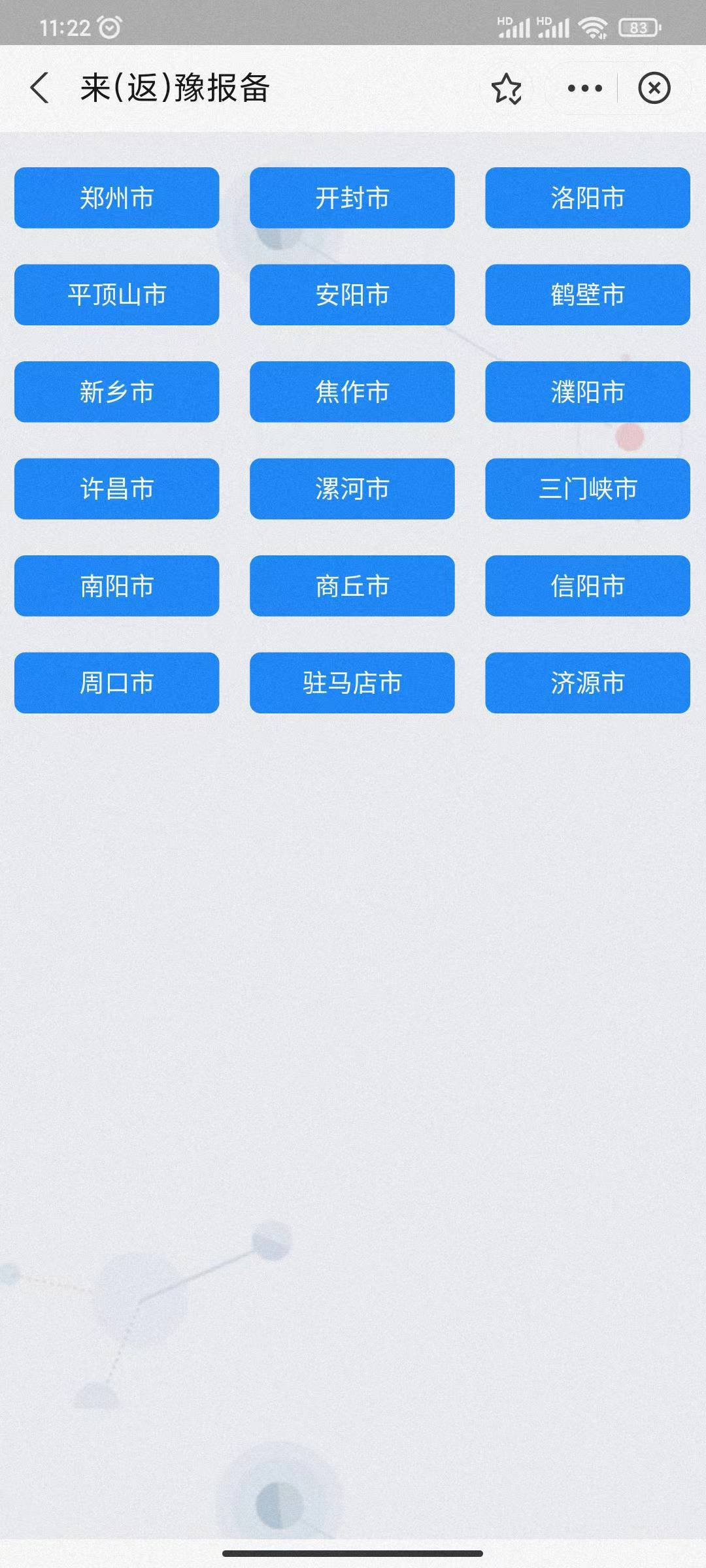Open the three-dot more menu

click(x=584, y=88)
